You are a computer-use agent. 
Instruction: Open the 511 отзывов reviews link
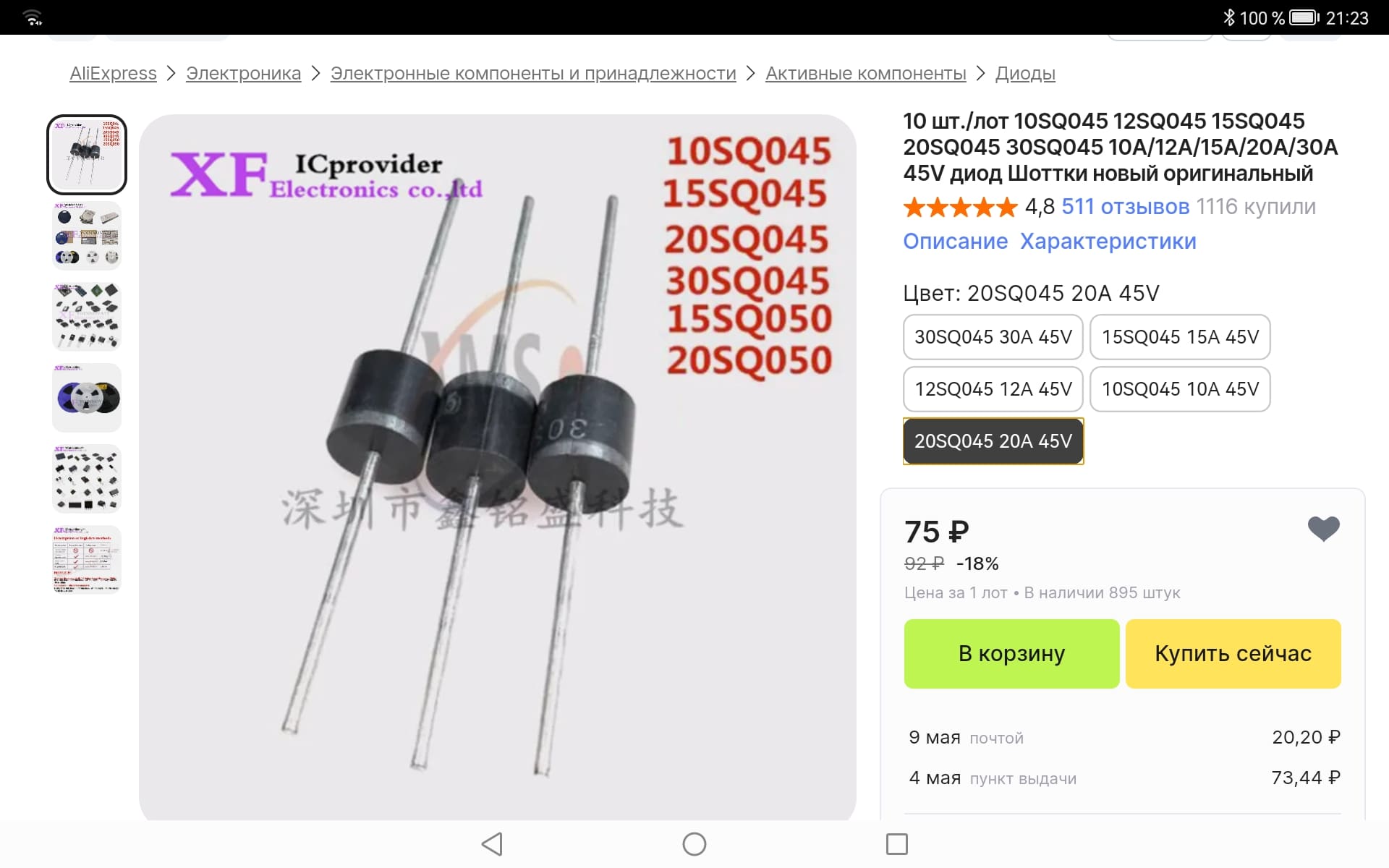[x=1125, y=207]
